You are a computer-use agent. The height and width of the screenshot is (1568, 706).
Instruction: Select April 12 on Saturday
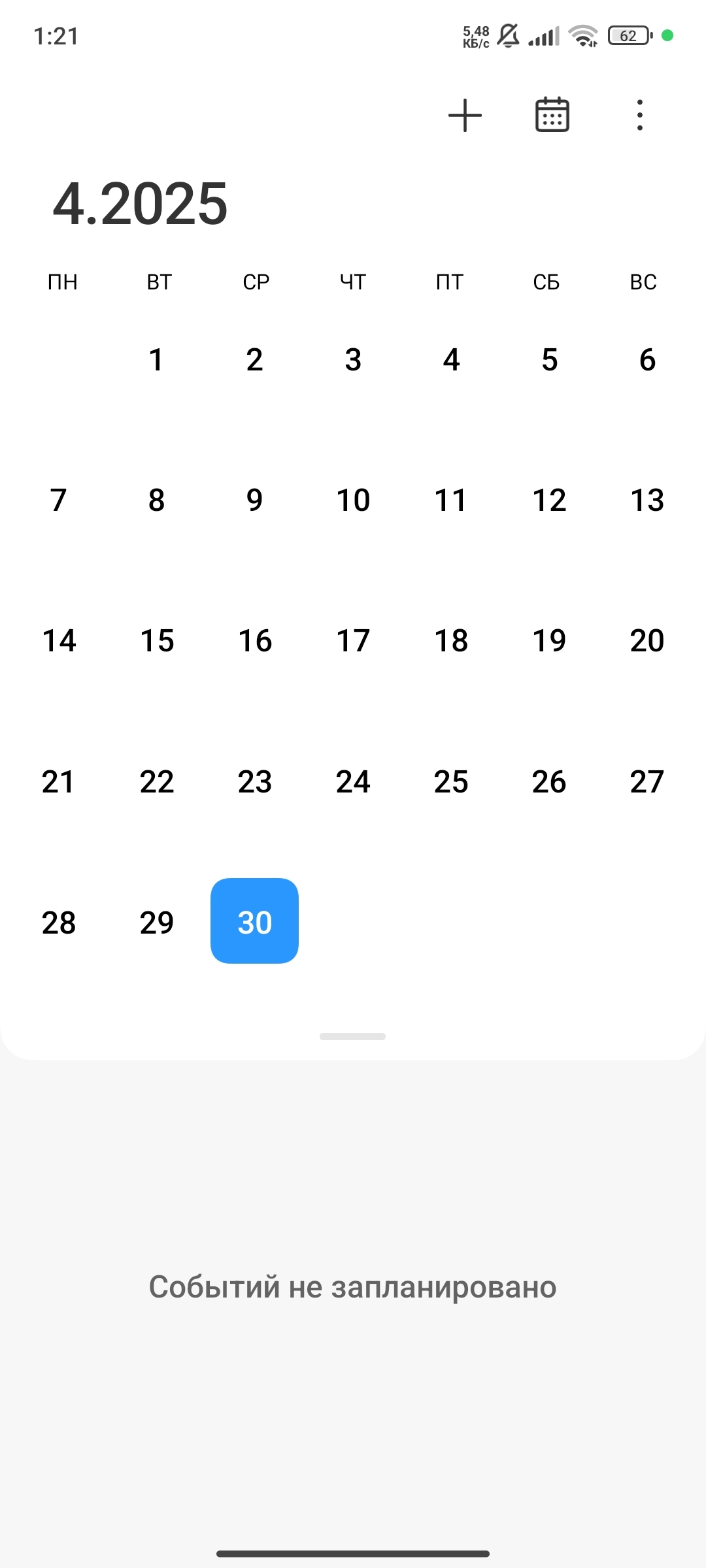tap(549, 500)
